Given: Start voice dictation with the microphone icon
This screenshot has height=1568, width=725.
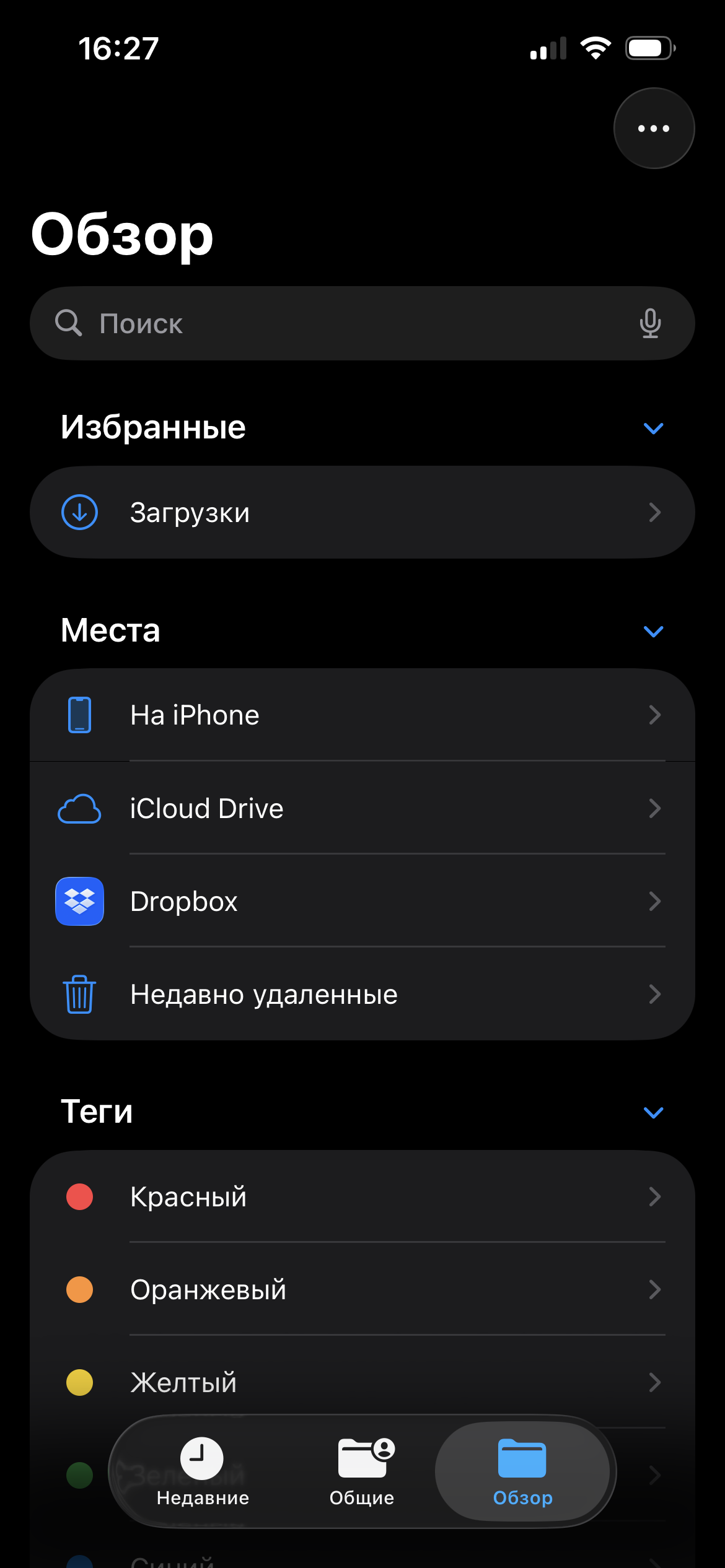Looking at the screenshot, I should (x=650, y=323).
